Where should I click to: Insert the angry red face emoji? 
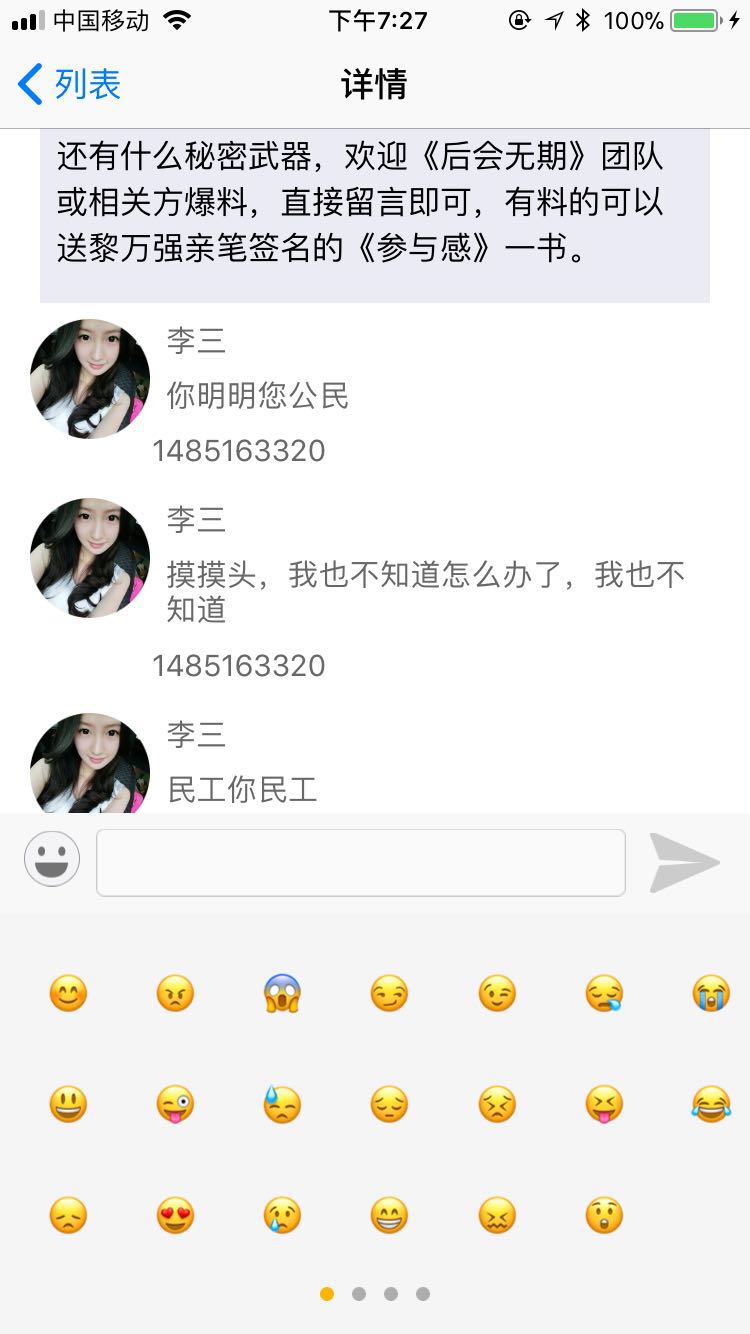(175, 994)
